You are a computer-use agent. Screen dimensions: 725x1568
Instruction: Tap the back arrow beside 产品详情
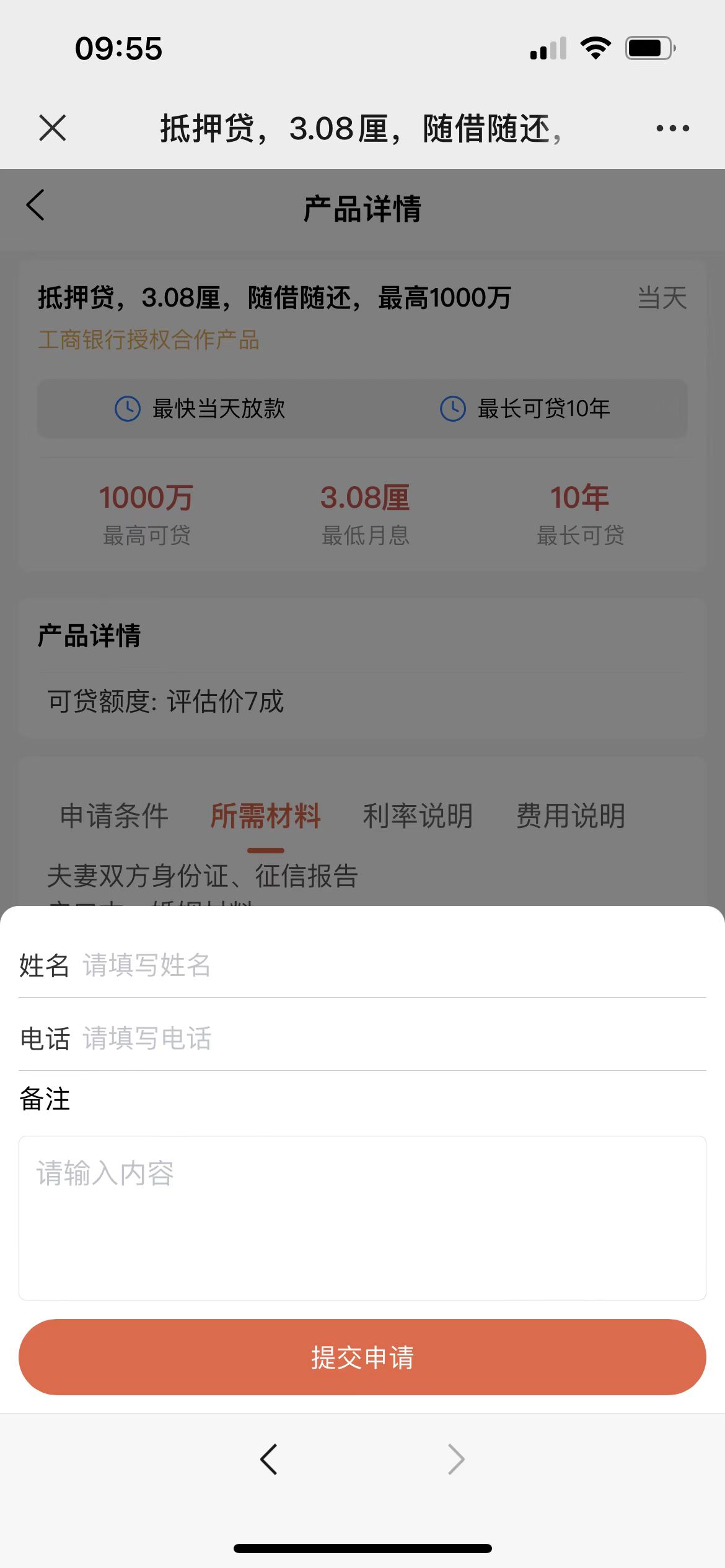click(x=35, y=206)
